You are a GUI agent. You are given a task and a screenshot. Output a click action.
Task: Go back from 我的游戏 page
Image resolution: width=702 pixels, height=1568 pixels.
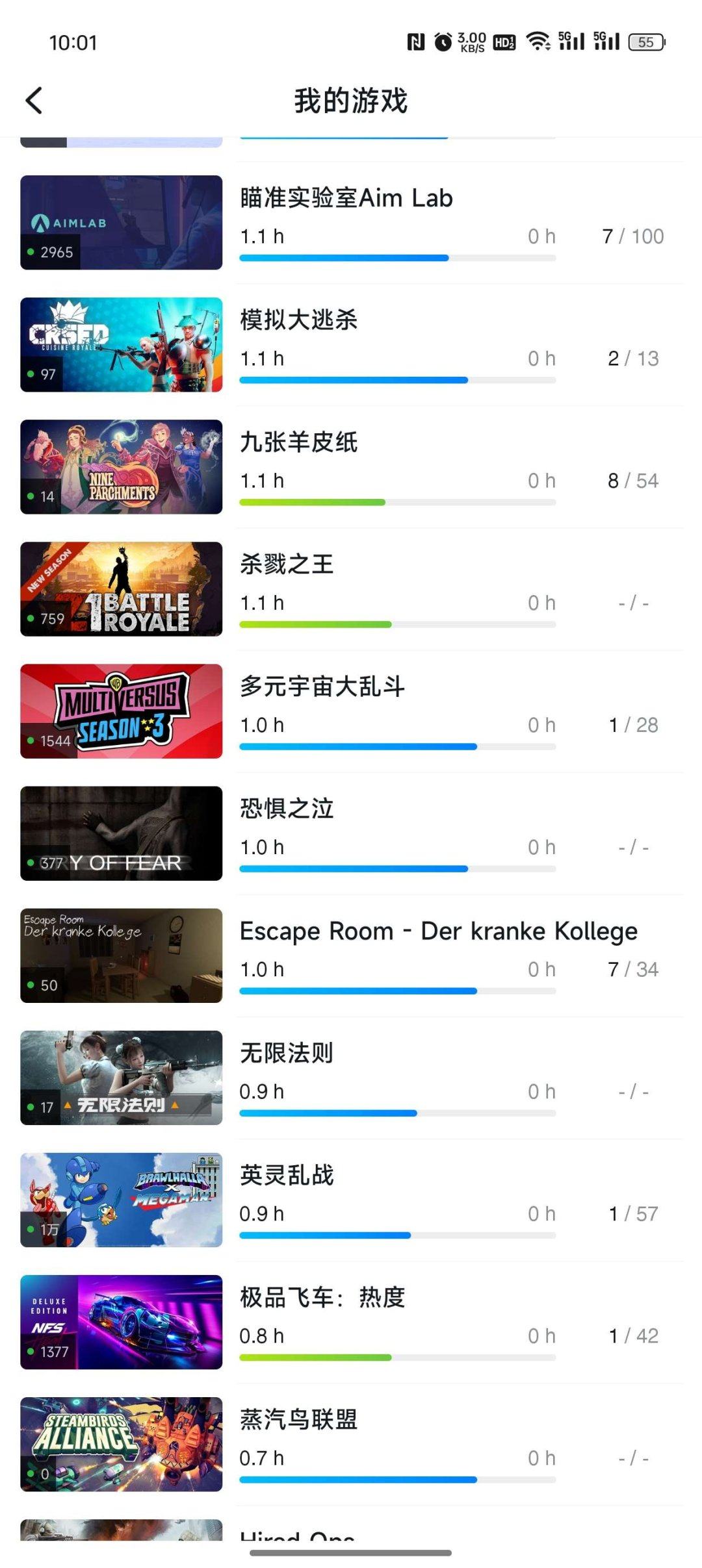click(x=34, y=101)
